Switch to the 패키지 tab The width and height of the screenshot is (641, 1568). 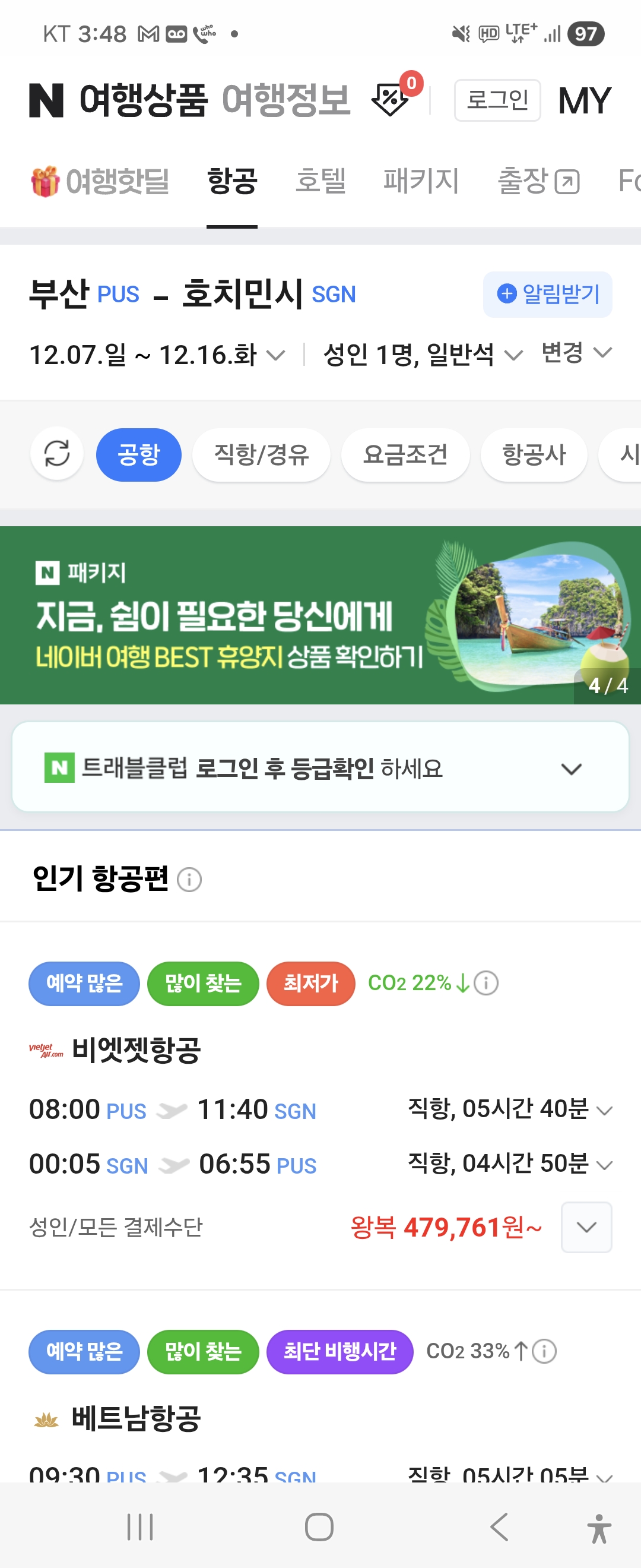421,181
